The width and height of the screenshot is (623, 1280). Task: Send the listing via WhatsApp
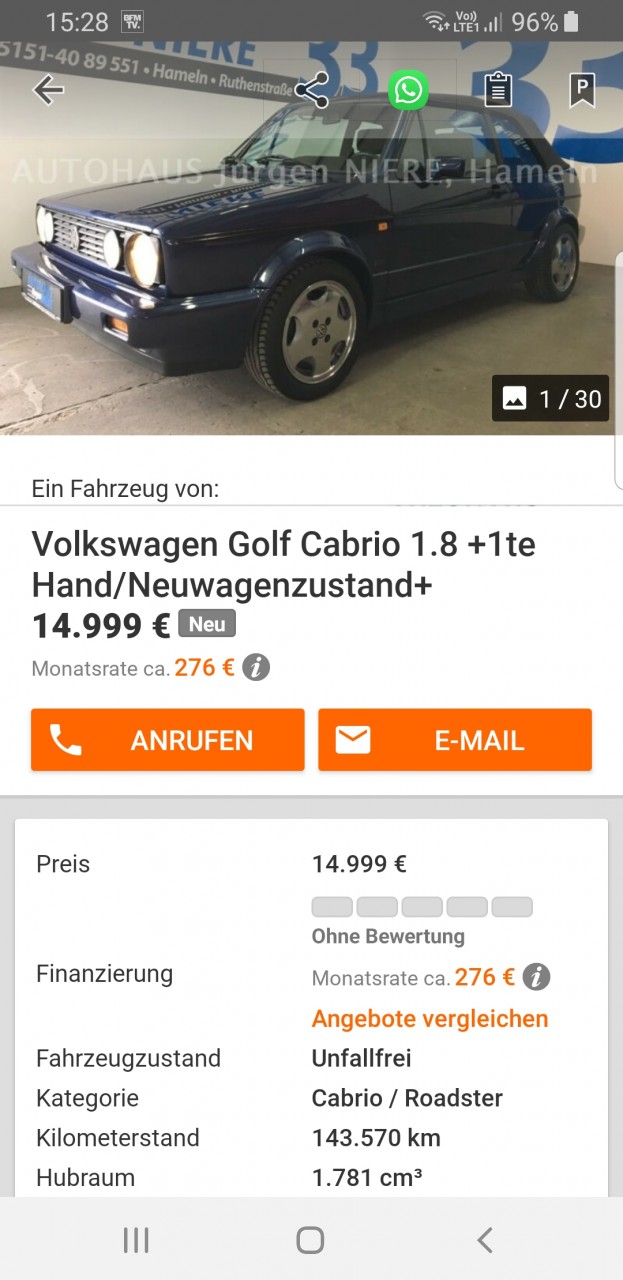coord(408,90)
